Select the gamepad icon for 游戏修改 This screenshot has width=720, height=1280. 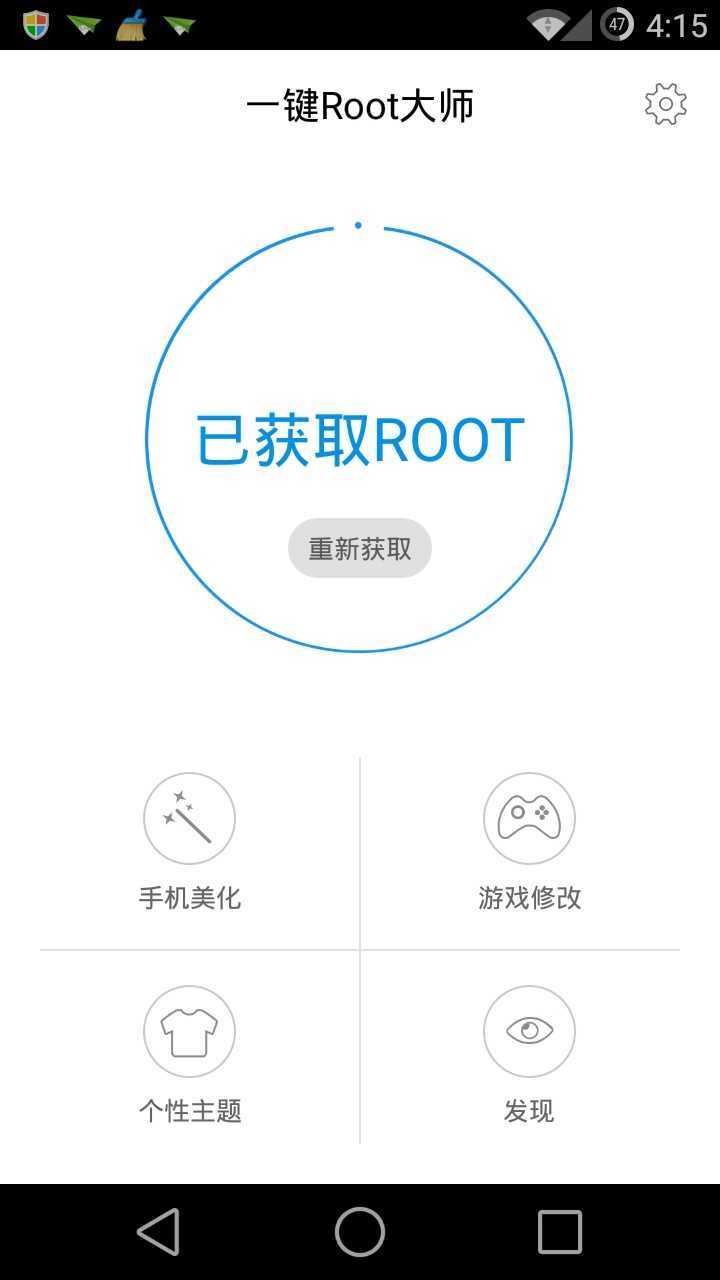click(x=529, y=818)
